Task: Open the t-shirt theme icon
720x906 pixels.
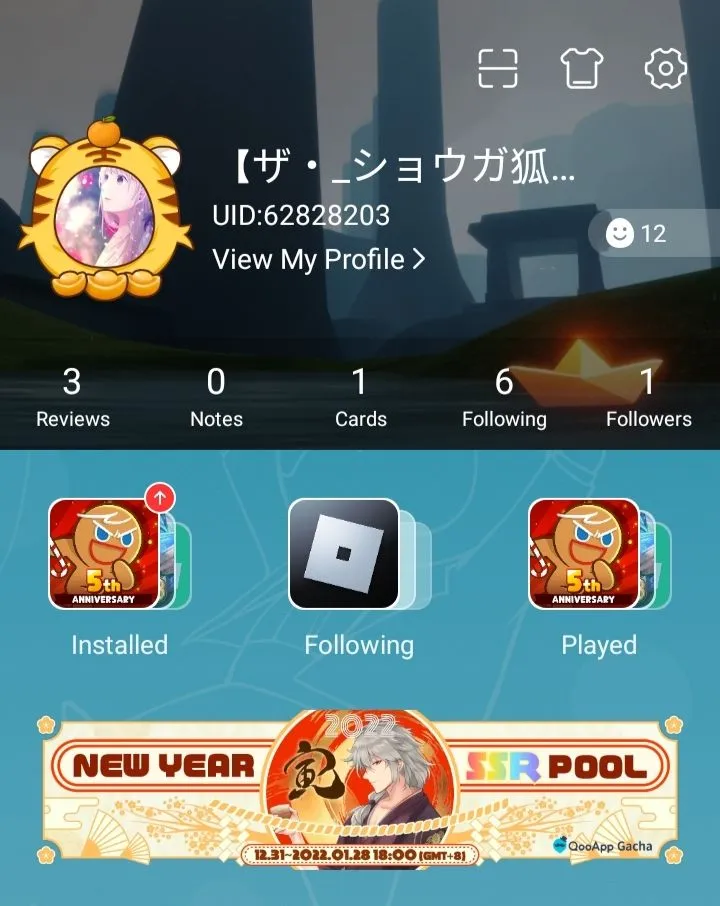Action: coord(583,68)
